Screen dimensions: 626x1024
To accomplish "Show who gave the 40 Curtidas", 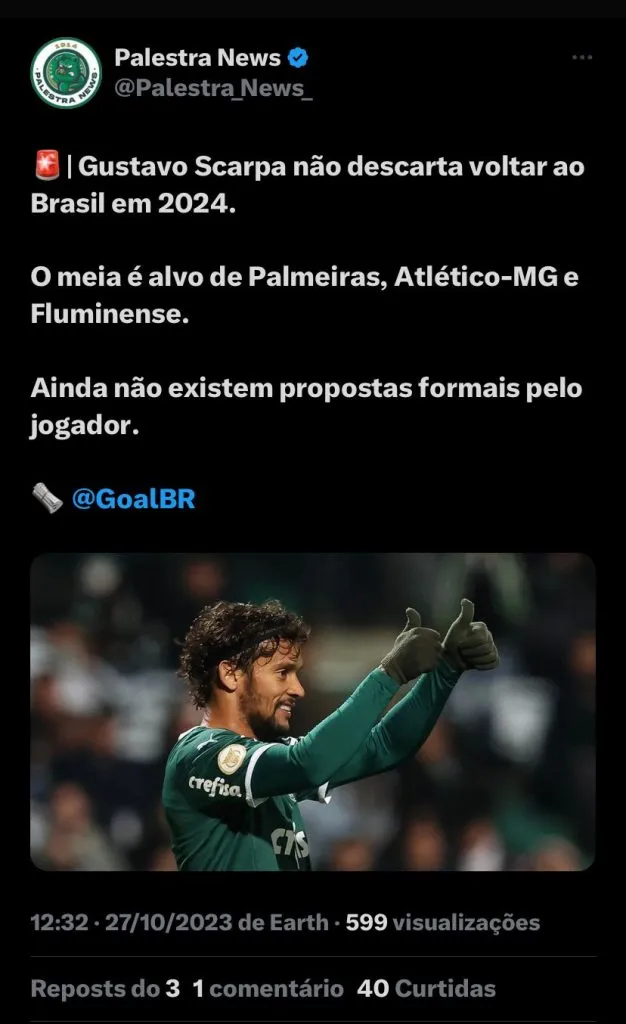I will pyautogui.click(x=426, y=989).
